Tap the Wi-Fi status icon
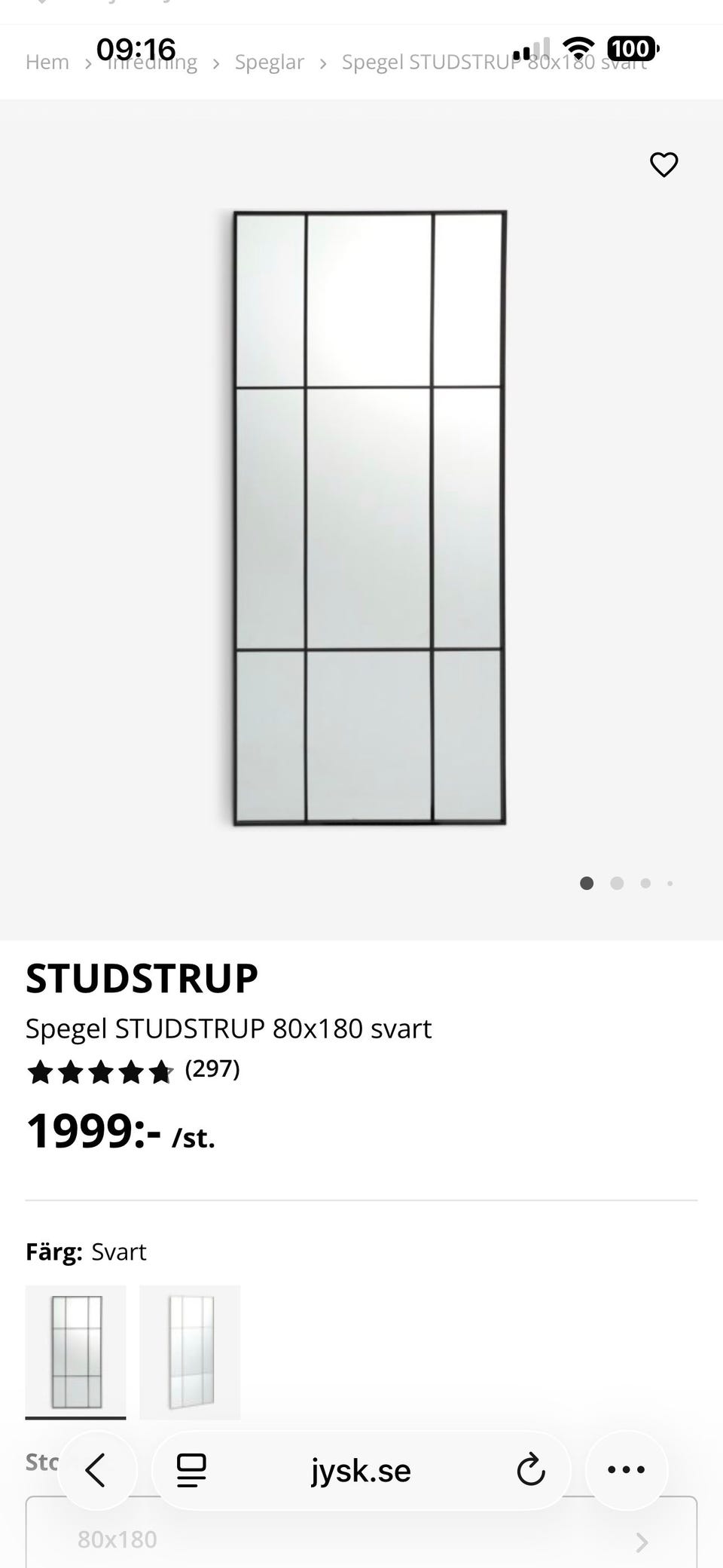The height and width of the screenshot is (1568, 723). point(578,48)
